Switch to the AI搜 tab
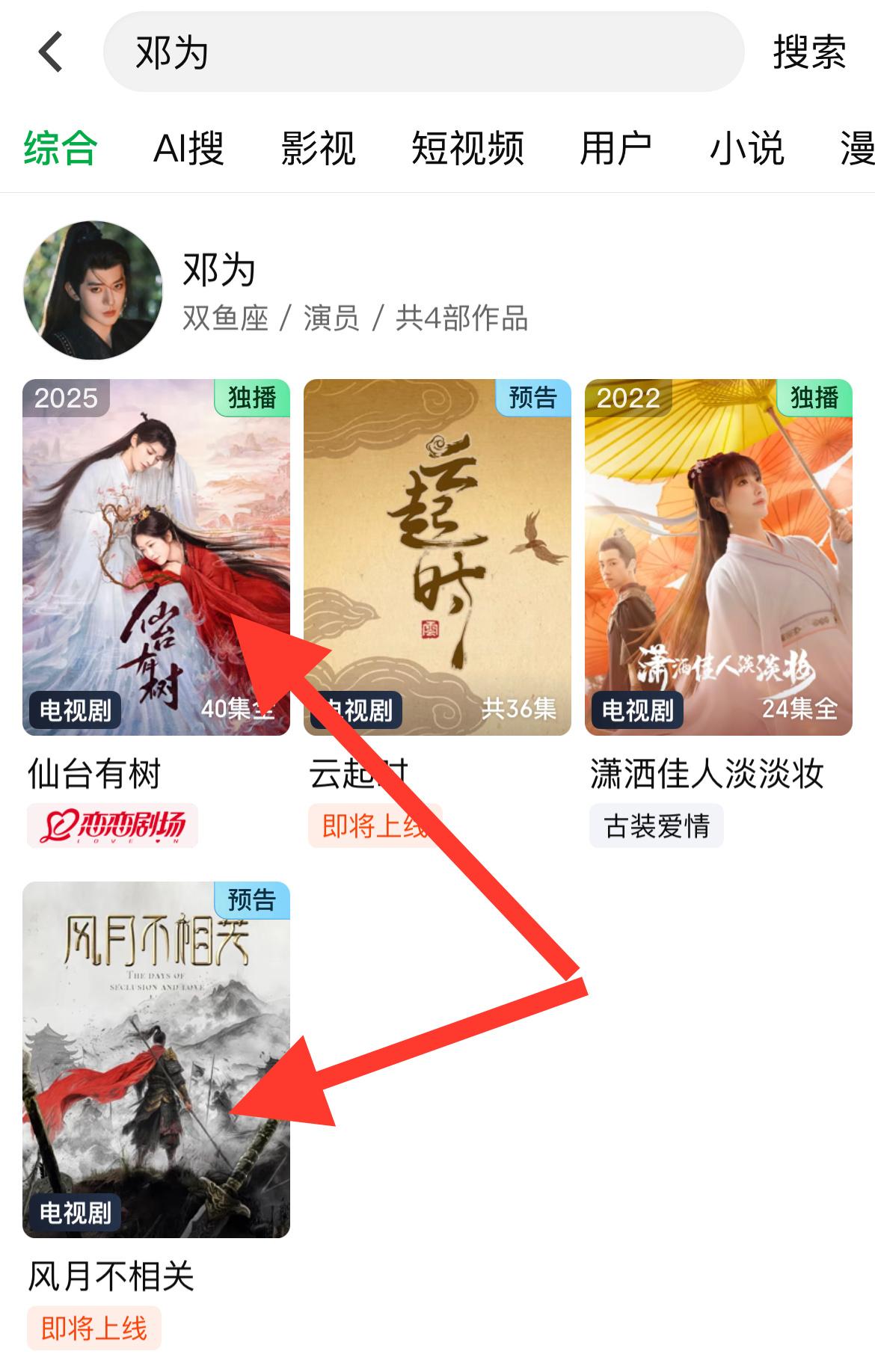 point(188,148)
